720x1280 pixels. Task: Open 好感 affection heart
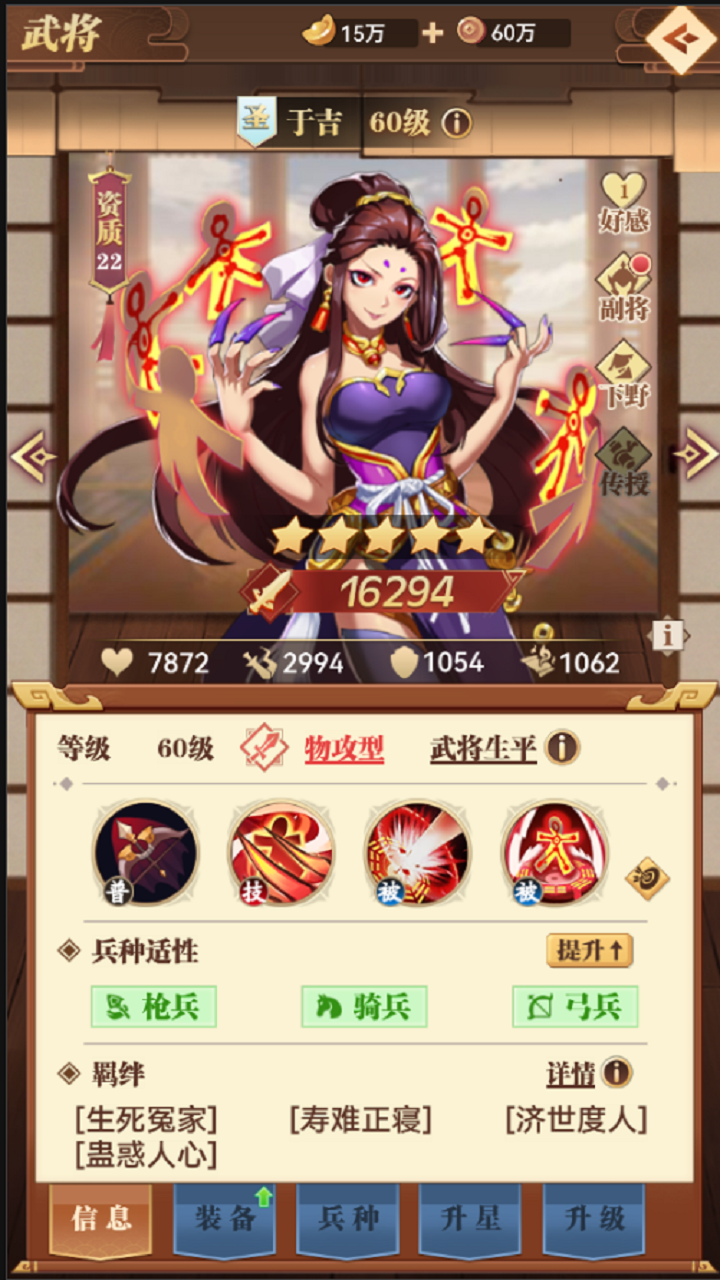coord(624,201)
